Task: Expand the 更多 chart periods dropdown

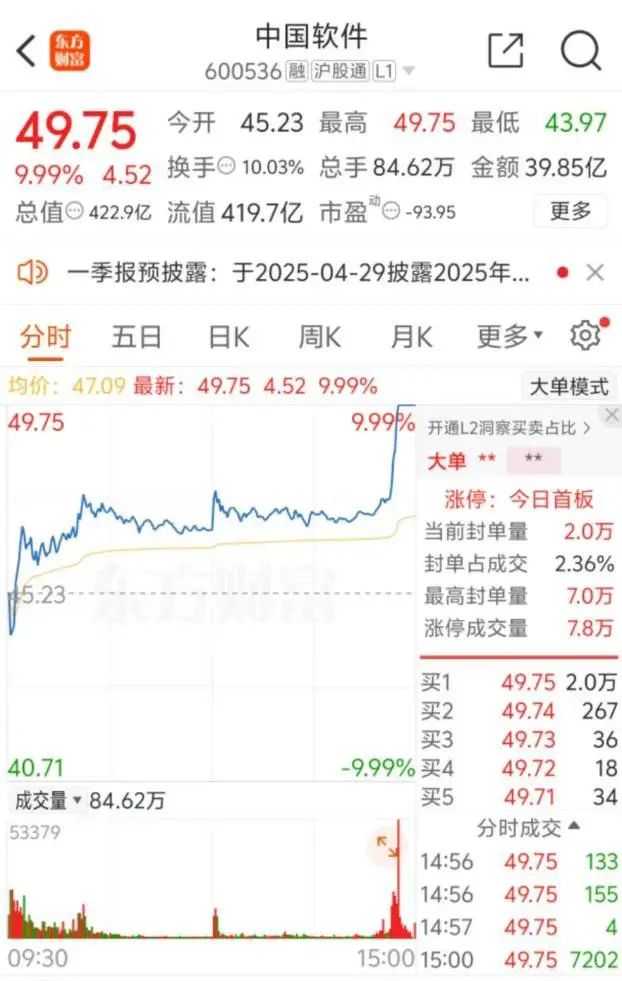Action: (509, 337)
